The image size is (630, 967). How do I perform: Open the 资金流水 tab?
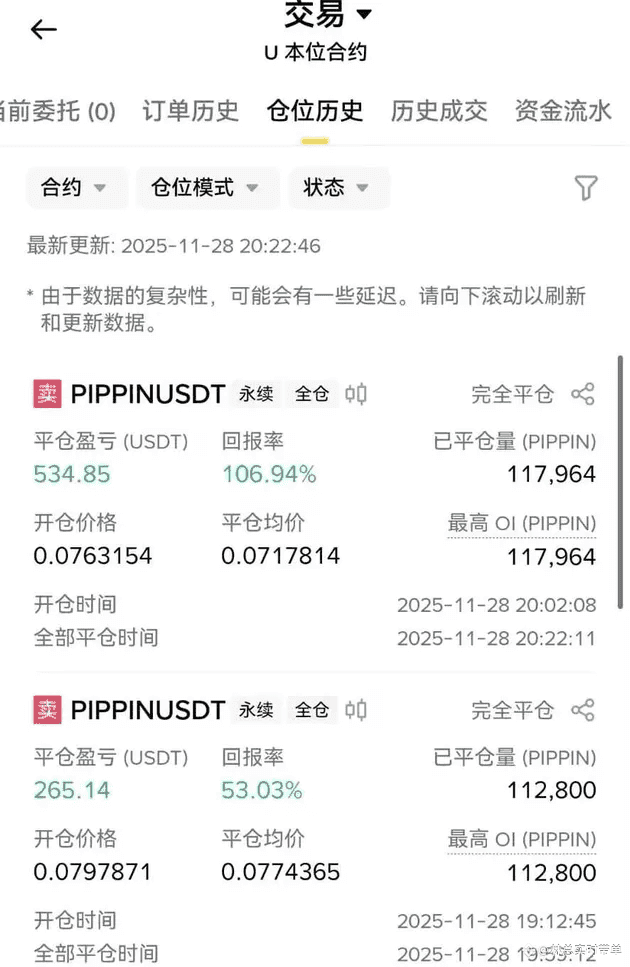point(563,111)
